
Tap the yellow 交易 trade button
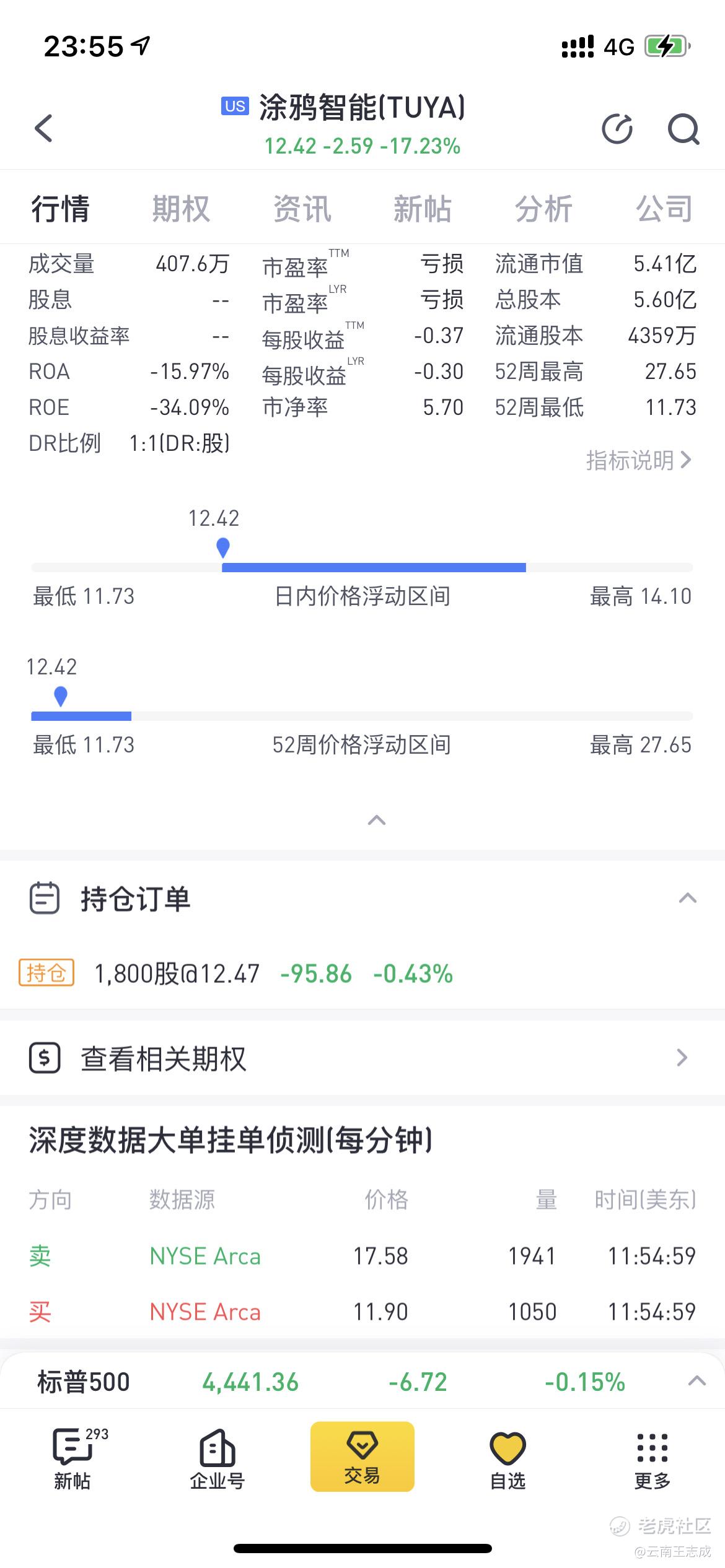click(x=362, y=1457)
